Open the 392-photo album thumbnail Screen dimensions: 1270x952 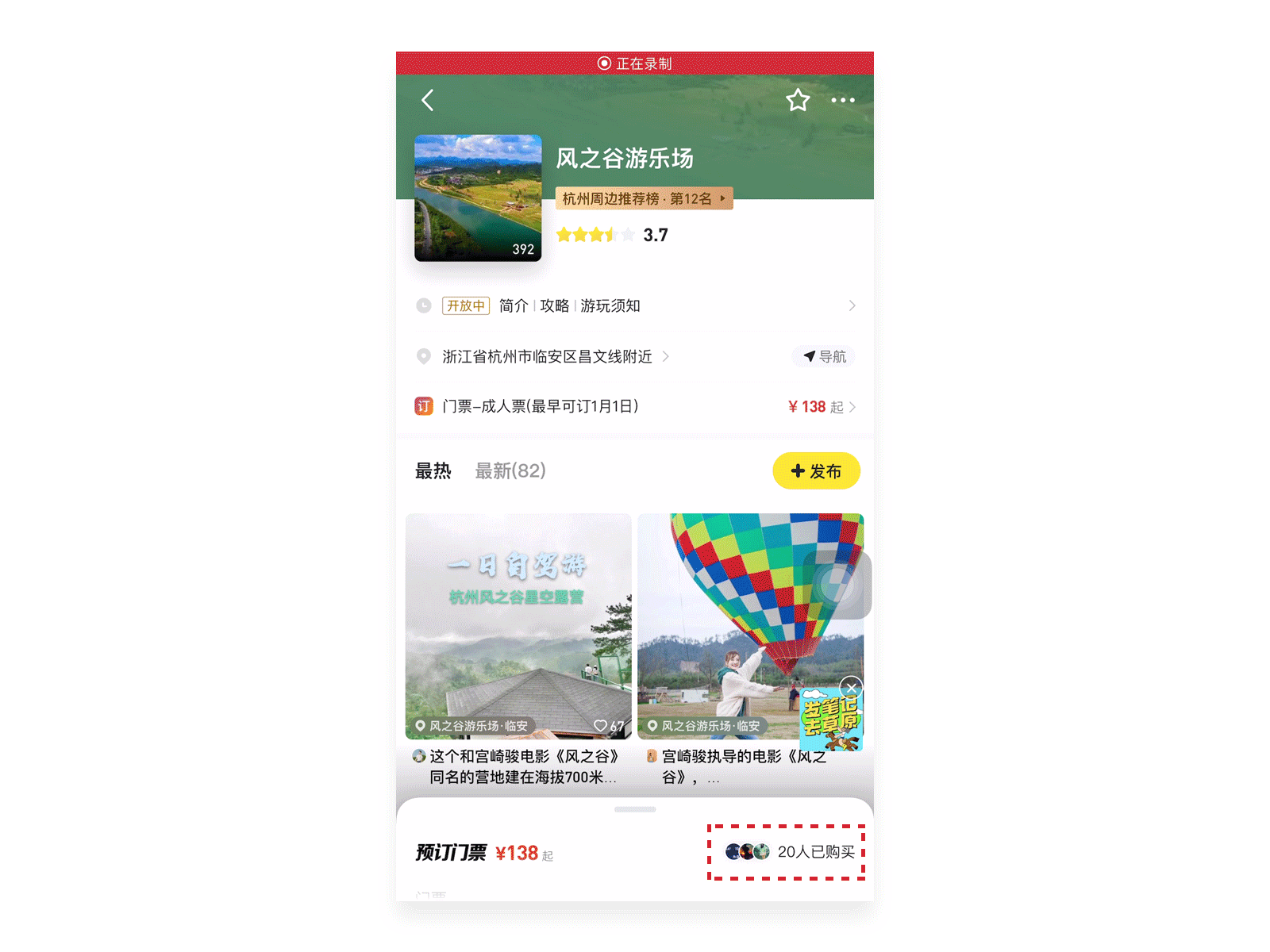click(478, 198)
